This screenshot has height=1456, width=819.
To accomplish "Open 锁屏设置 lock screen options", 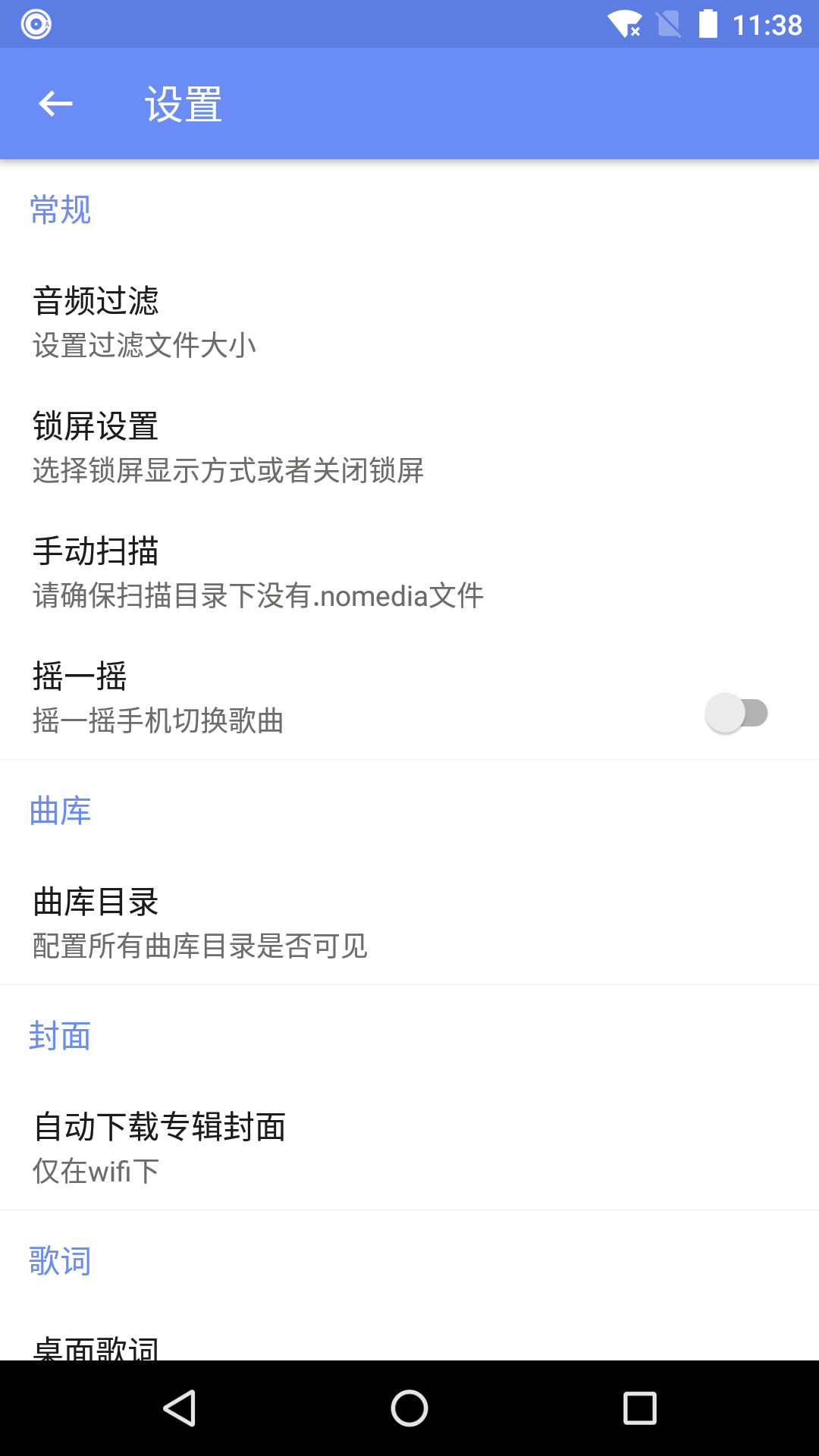I will [303, 447].
